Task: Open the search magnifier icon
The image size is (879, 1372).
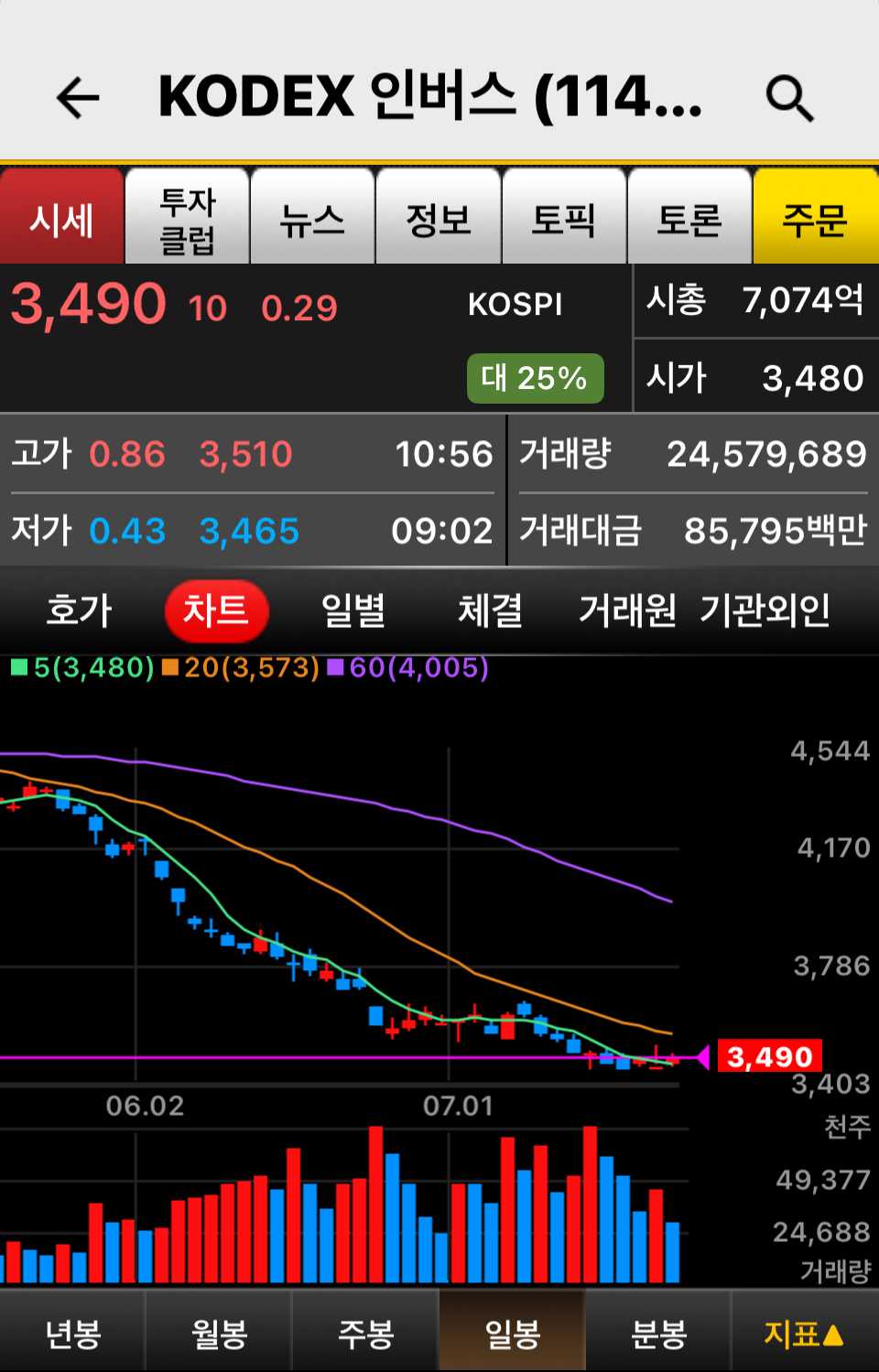Action: pos(788,98)
